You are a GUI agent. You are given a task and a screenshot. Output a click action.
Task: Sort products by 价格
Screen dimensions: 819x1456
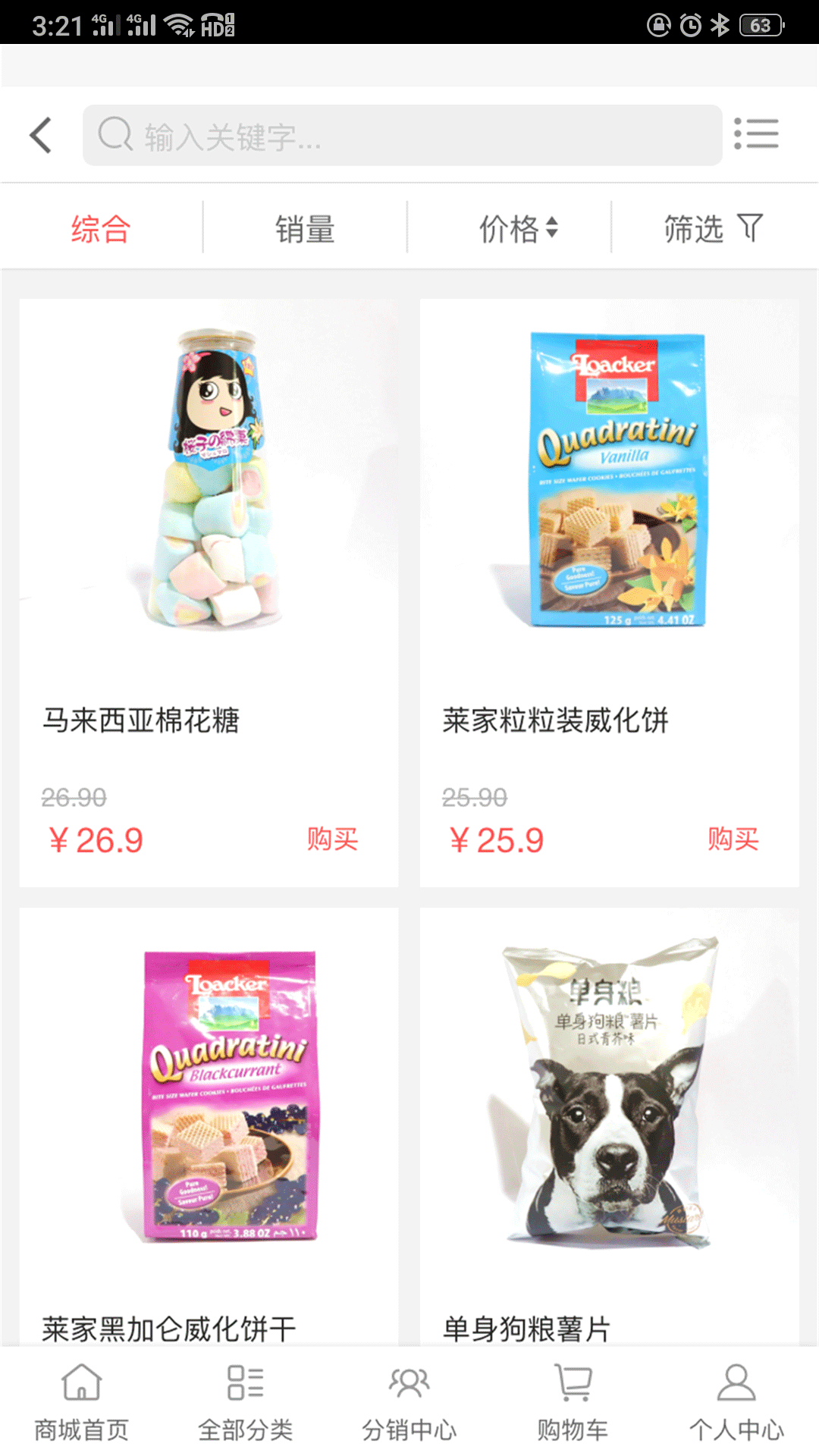[x=518, y=228]
